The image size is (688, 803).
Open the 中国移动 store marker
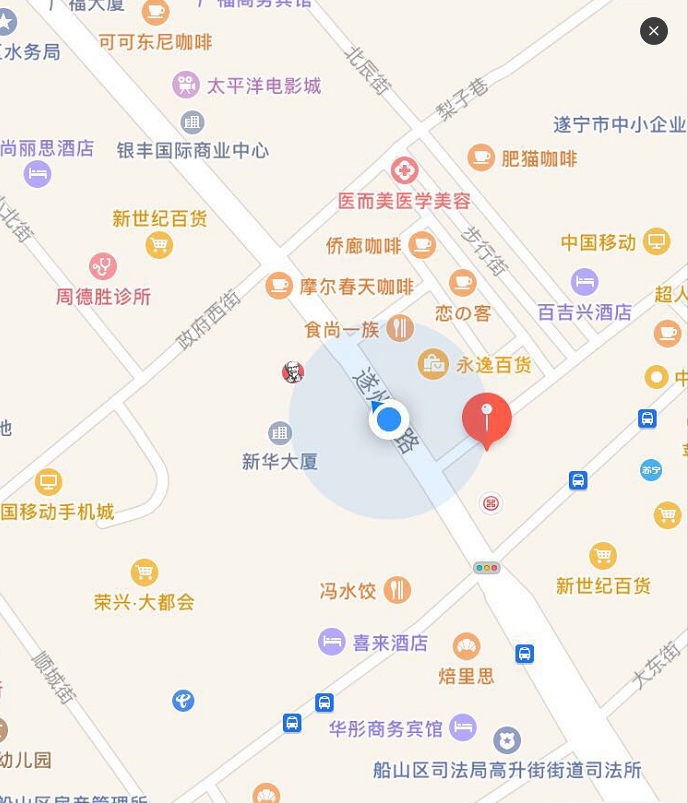[656, 241]
